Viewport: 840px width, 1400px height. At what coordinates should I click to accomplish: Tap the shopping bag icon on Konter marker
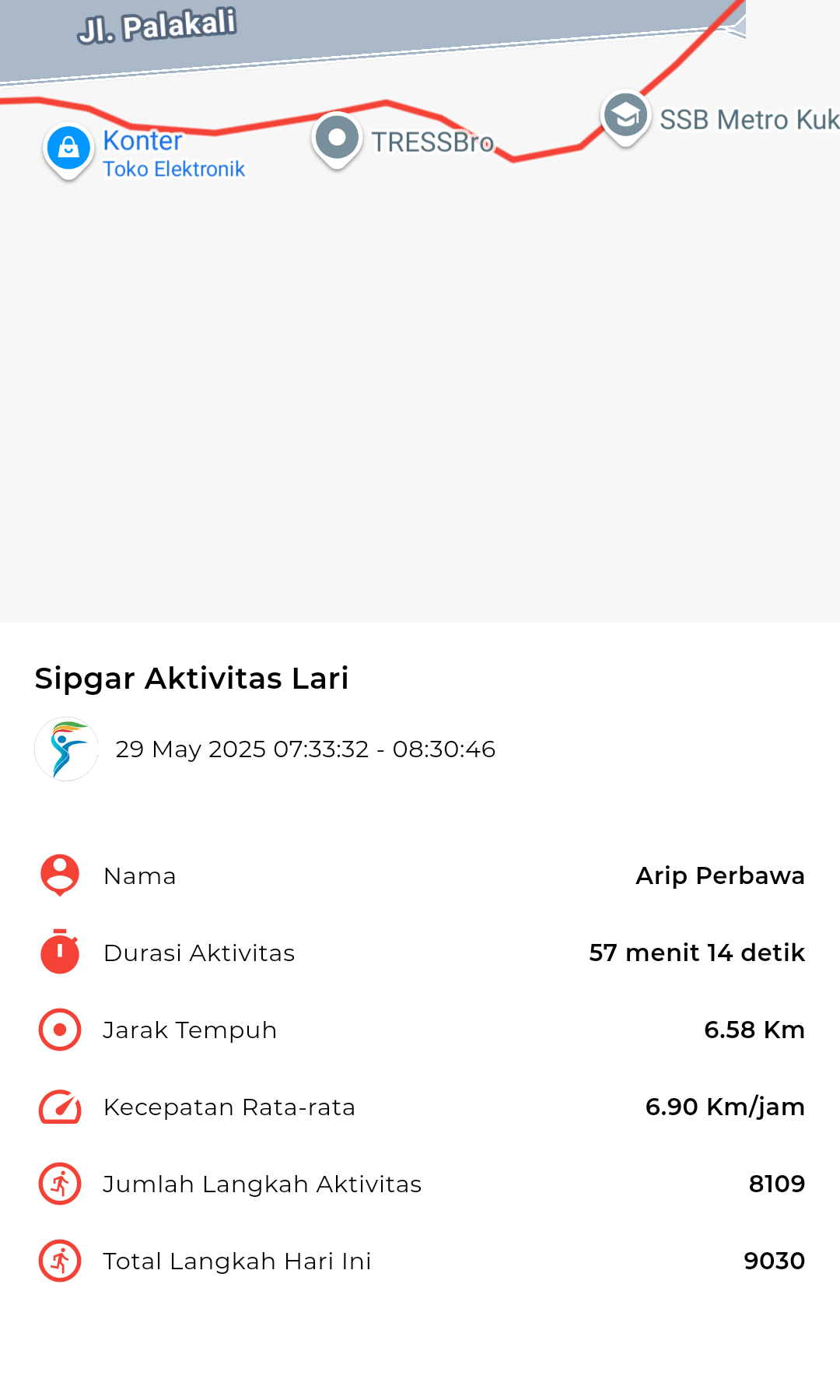click(x=68, y=147)
